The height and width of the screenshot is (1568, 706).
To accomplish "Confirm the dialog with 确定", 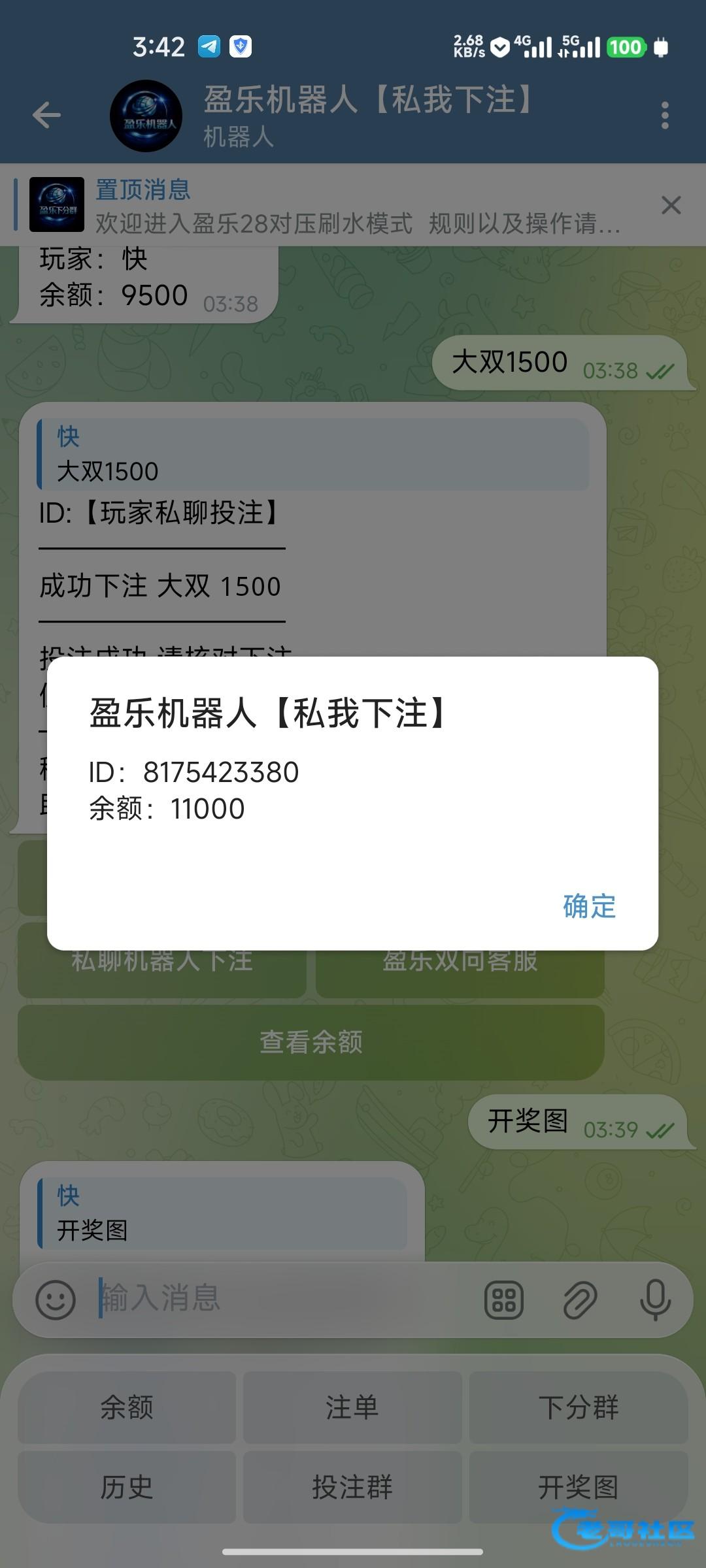I will click(589, 906).
